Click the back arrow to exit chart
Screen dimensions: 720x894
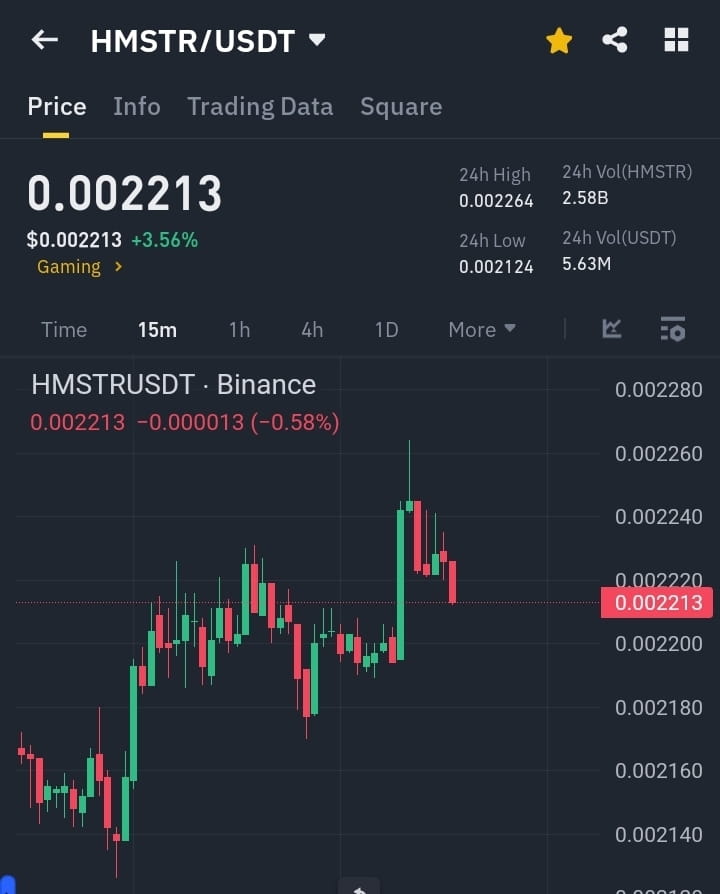pos(43,40)
